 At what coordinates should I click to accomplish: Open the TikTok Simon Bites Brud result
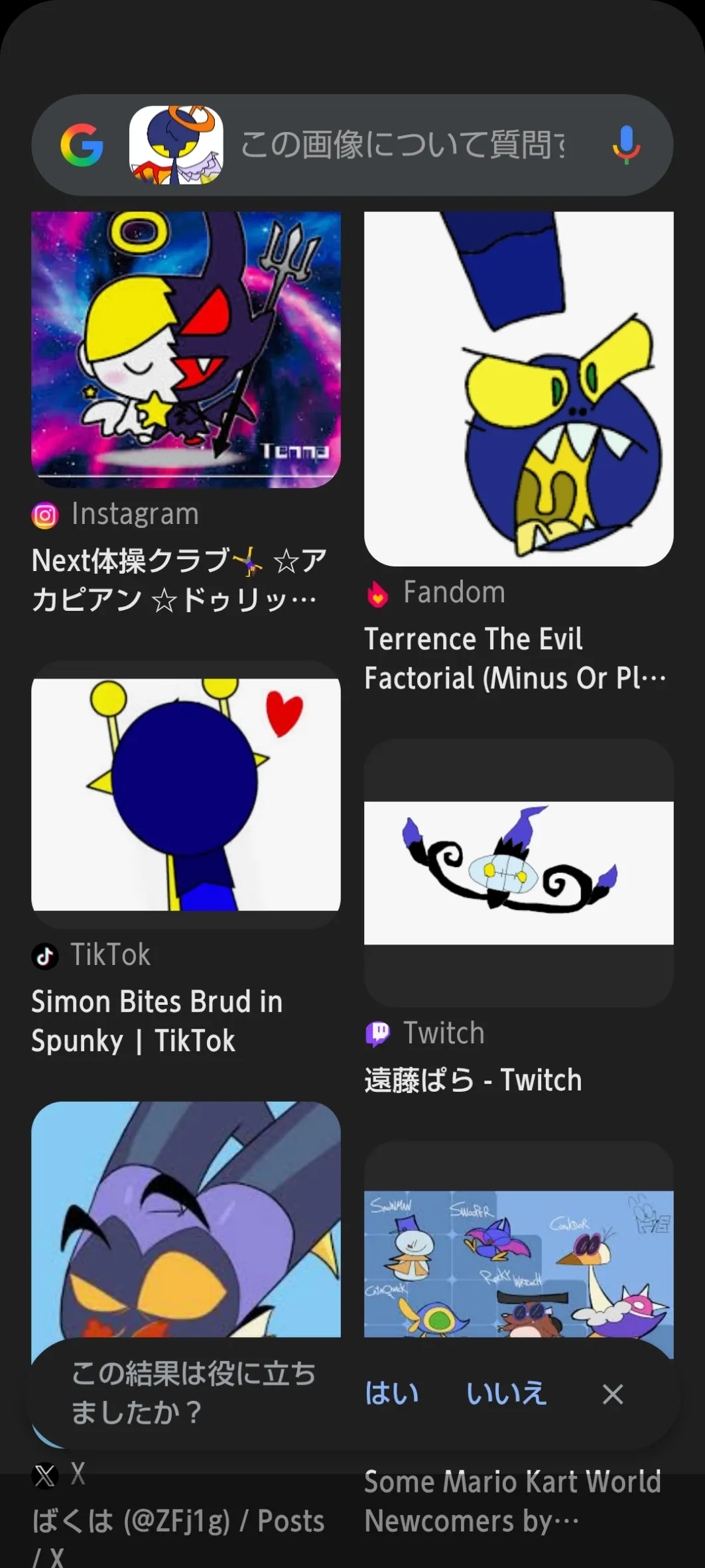(x=186, y=795)
